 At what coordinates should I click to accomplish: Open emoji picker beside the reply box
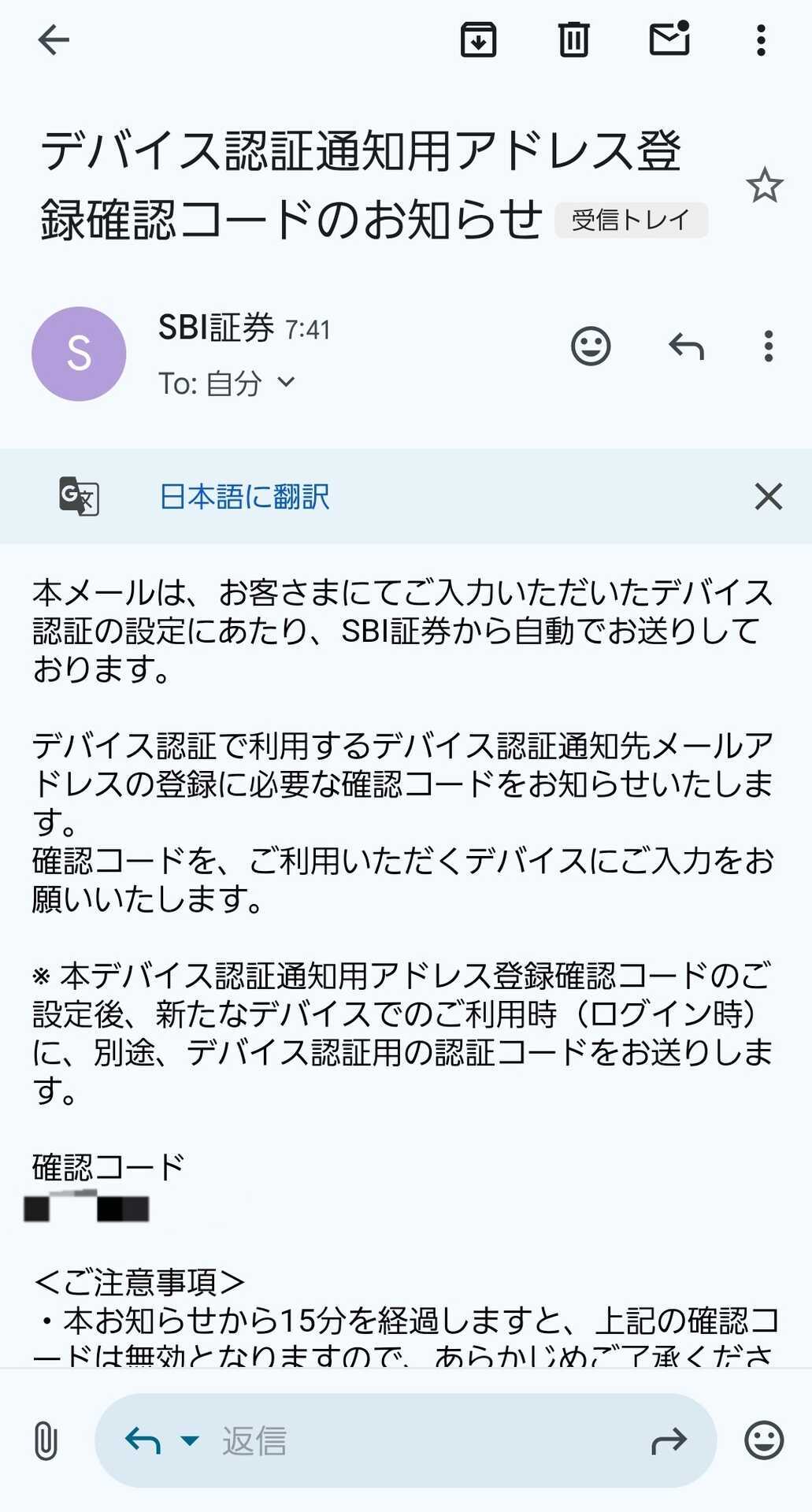pos(764,1440)
